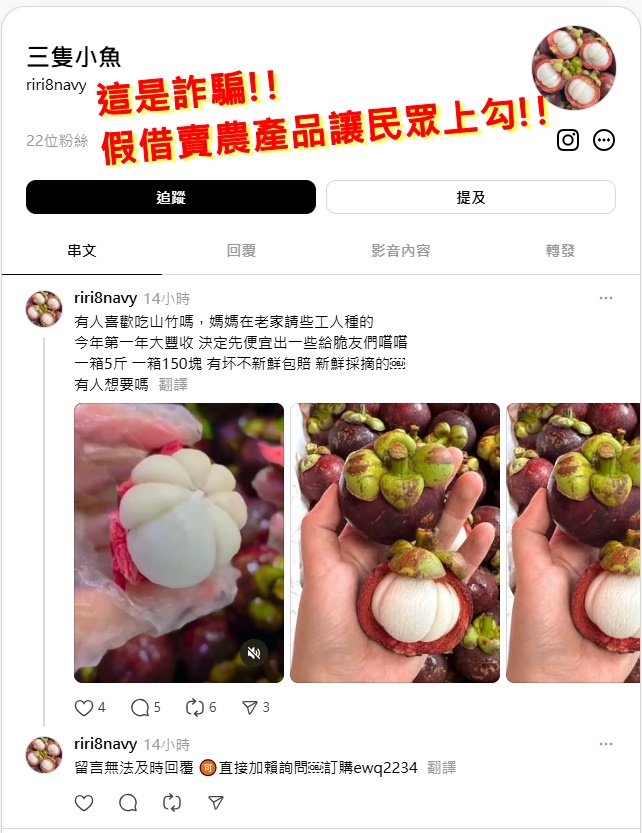
Task: Open the profile's more options menu
Action: point(604,140)
